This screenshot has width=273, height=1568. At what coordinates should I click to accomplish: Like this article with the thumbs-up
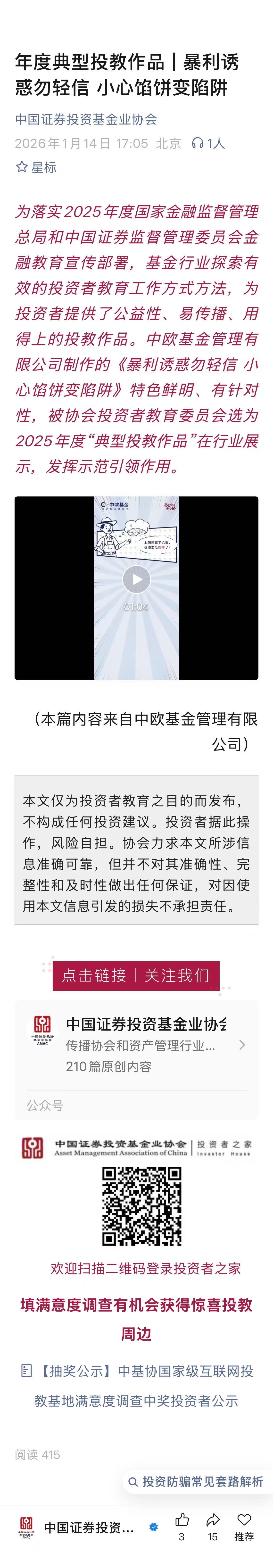(182, 1520)
